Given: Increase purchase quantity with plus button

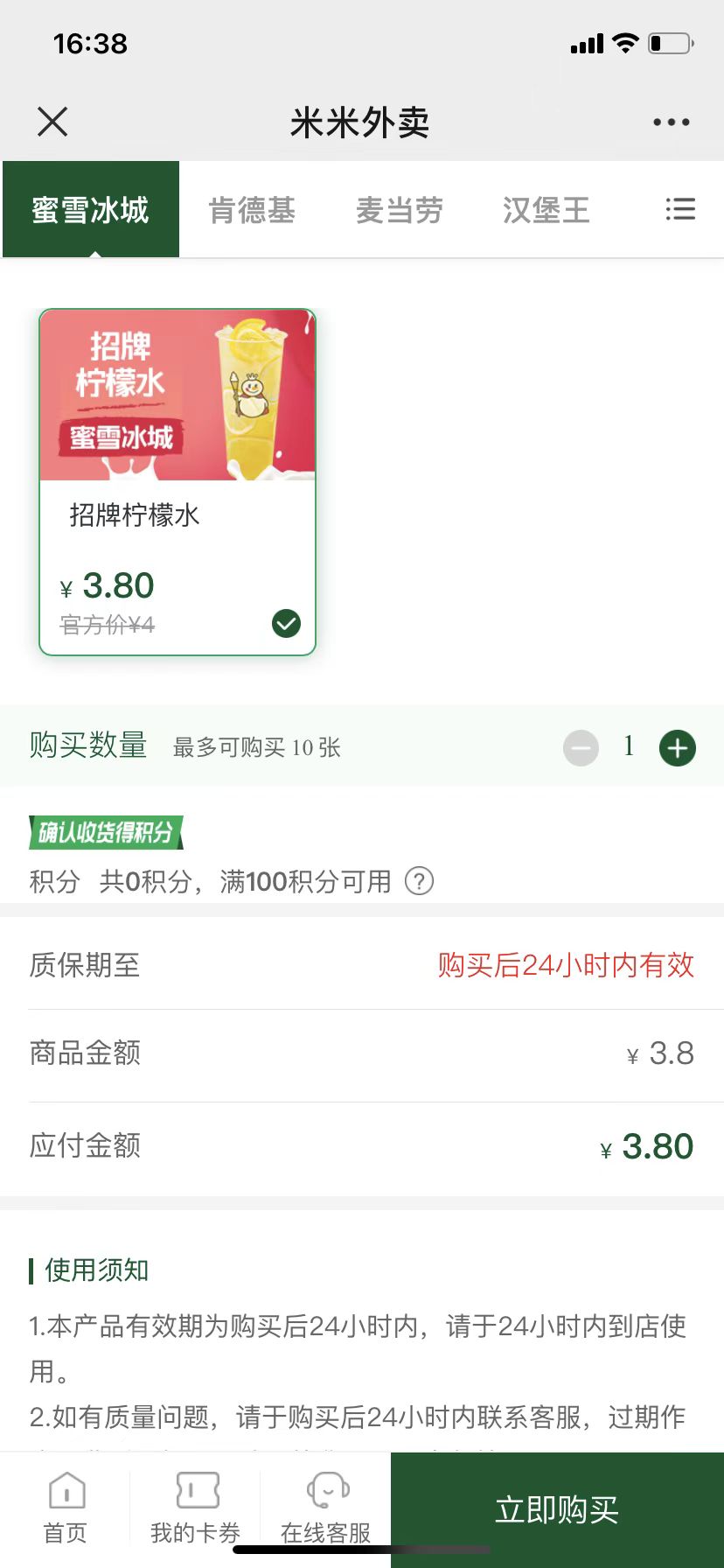Looking at the screenshot, I should coord(677,748).
